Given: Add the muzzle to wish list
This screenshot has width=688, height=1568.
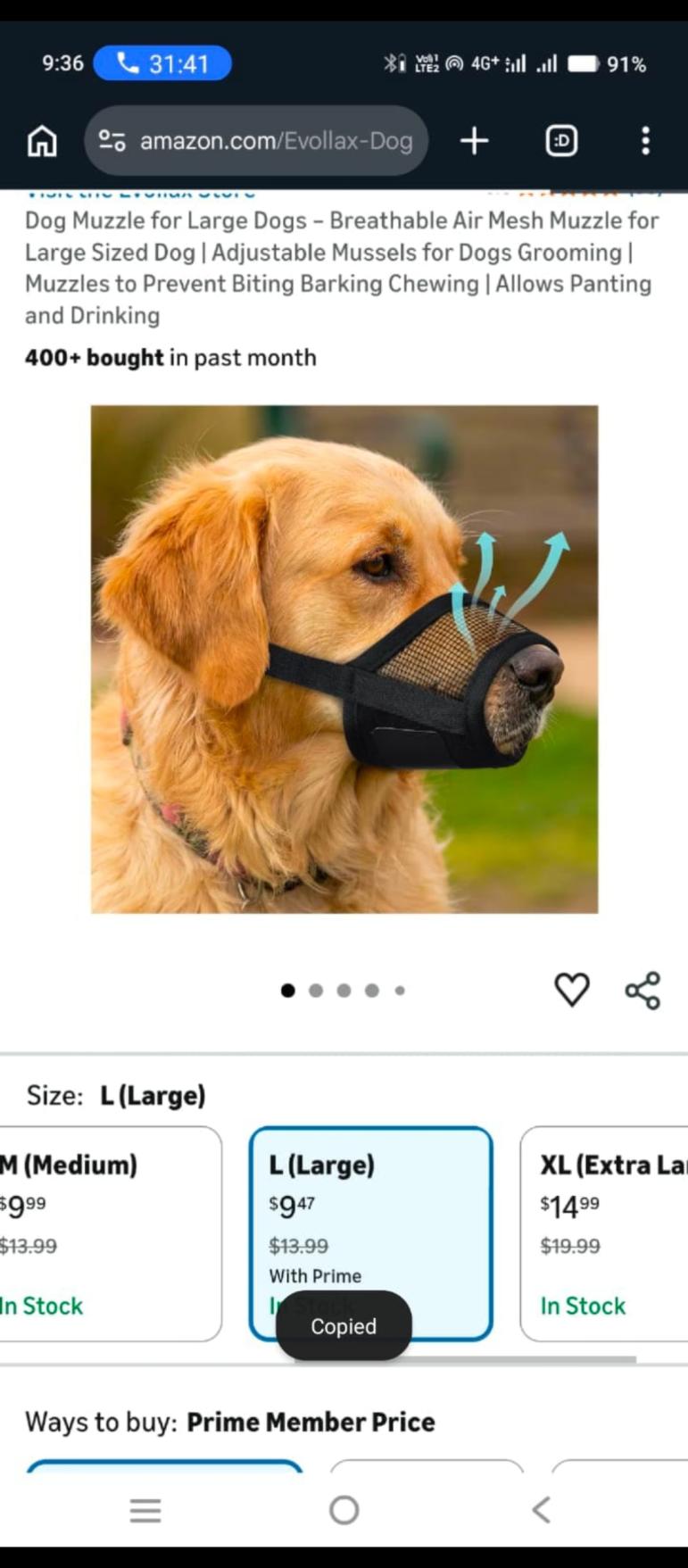Looking at the screenshot, I should [x=572, y=990].
